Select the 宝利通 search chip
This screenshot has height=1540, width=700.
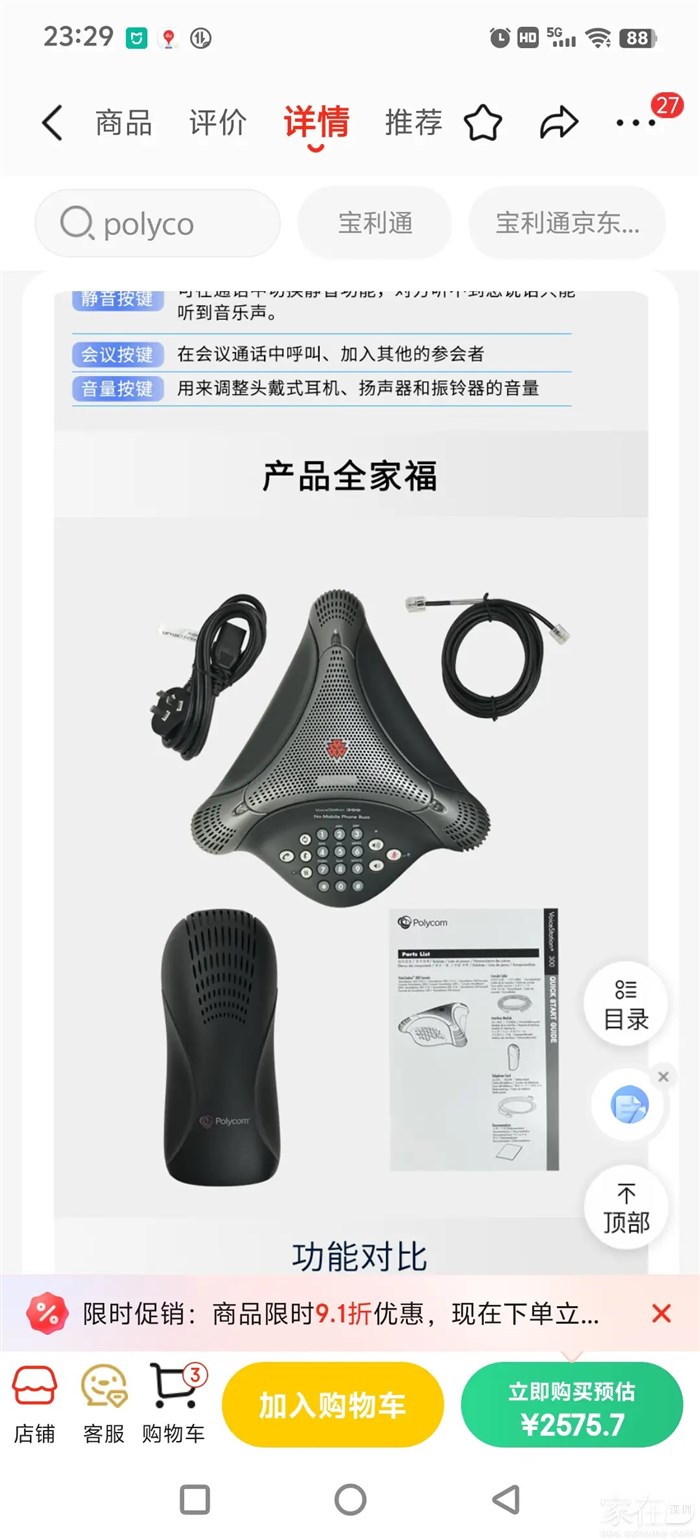(x=375, y=223)
